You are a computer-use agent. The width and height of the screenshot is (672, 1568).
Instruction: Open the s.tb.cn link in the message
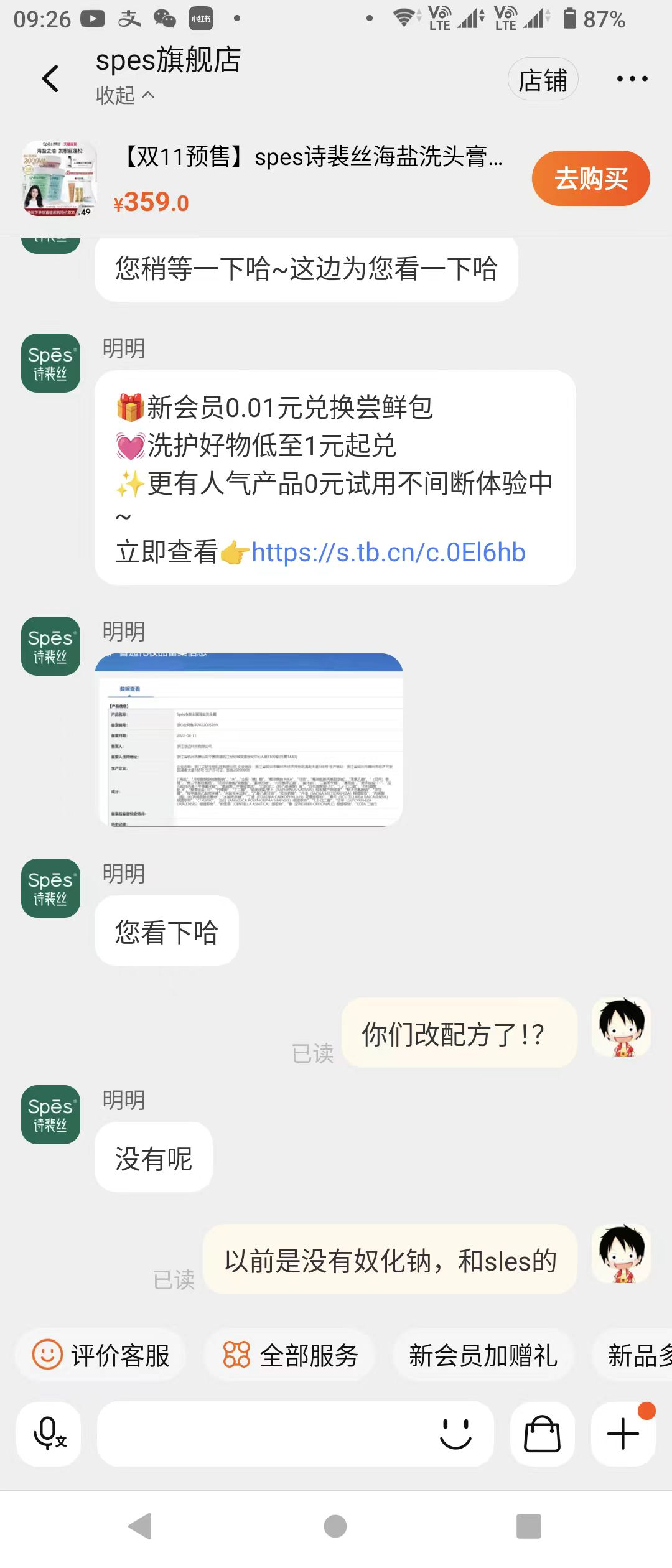pos(388,553)
